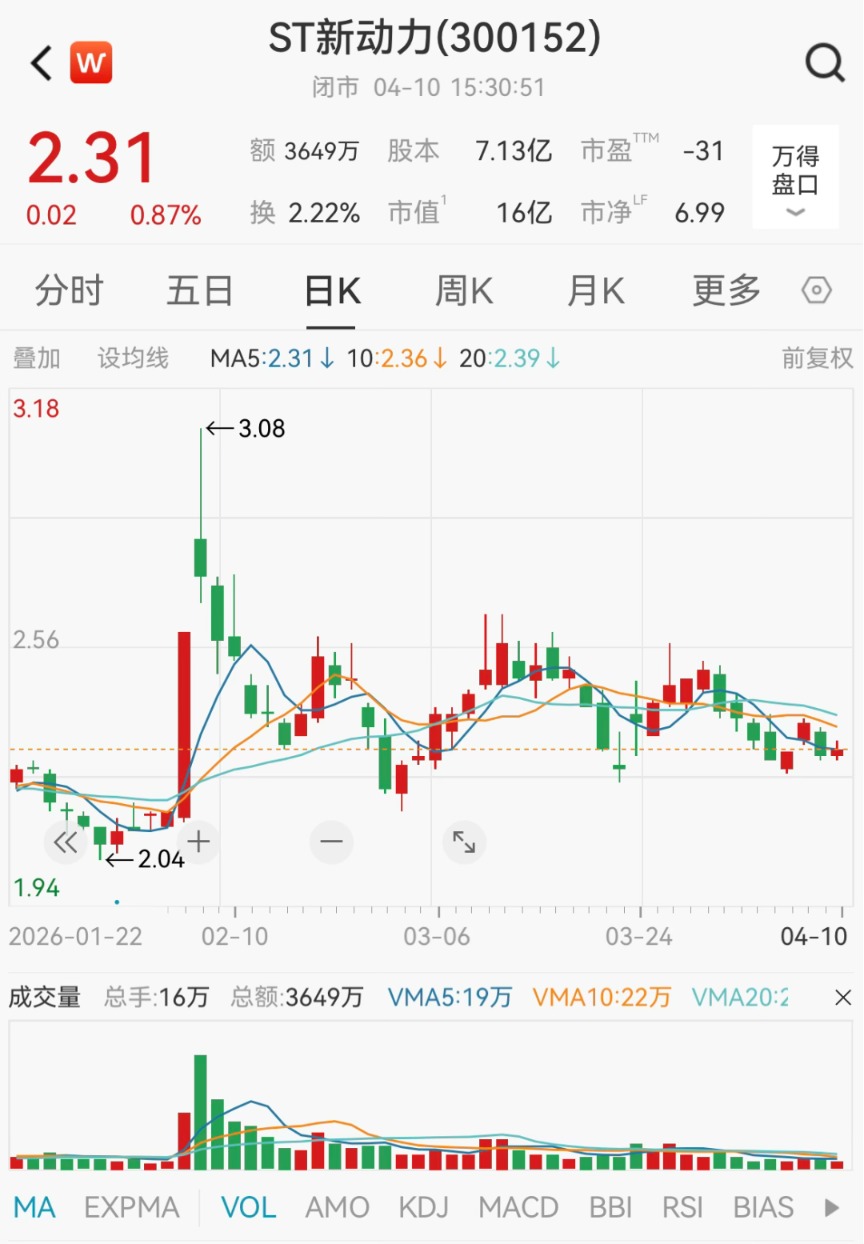Image resolution: width=864 pixels, height=1244 pixels.
Task: Select the KDJ indicator
Action: click(424, 1207)
